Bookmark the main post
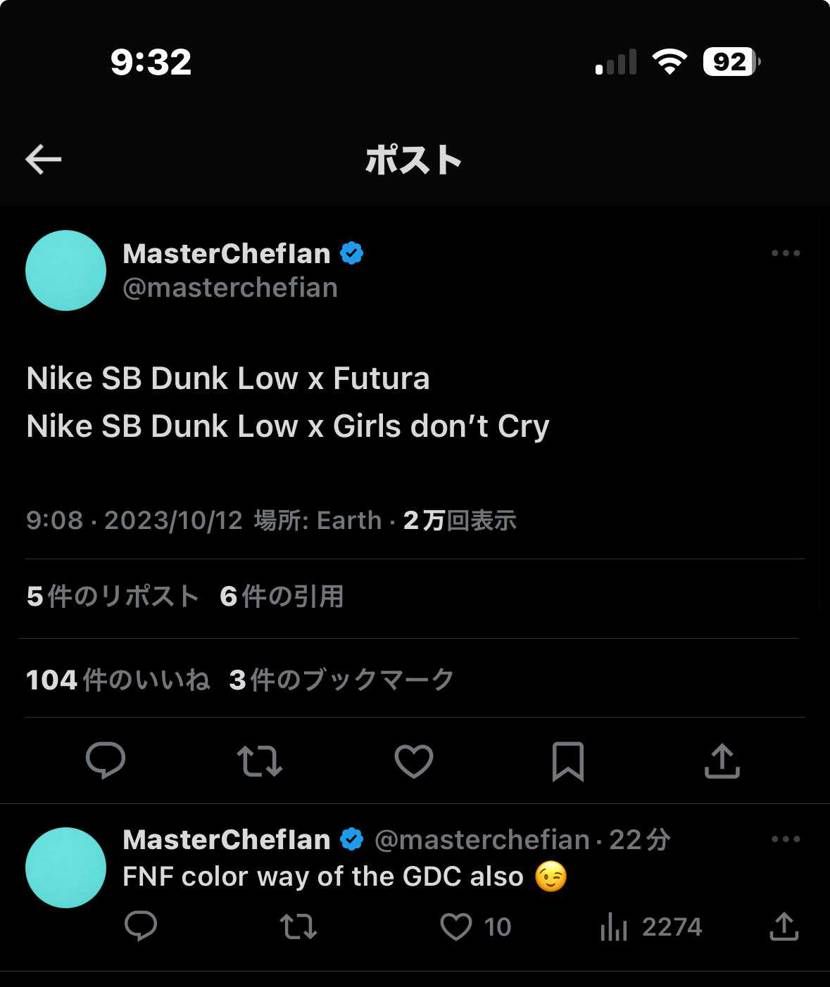Image resolution: width=830 pixels, height=987 pixels. point(567,761)
